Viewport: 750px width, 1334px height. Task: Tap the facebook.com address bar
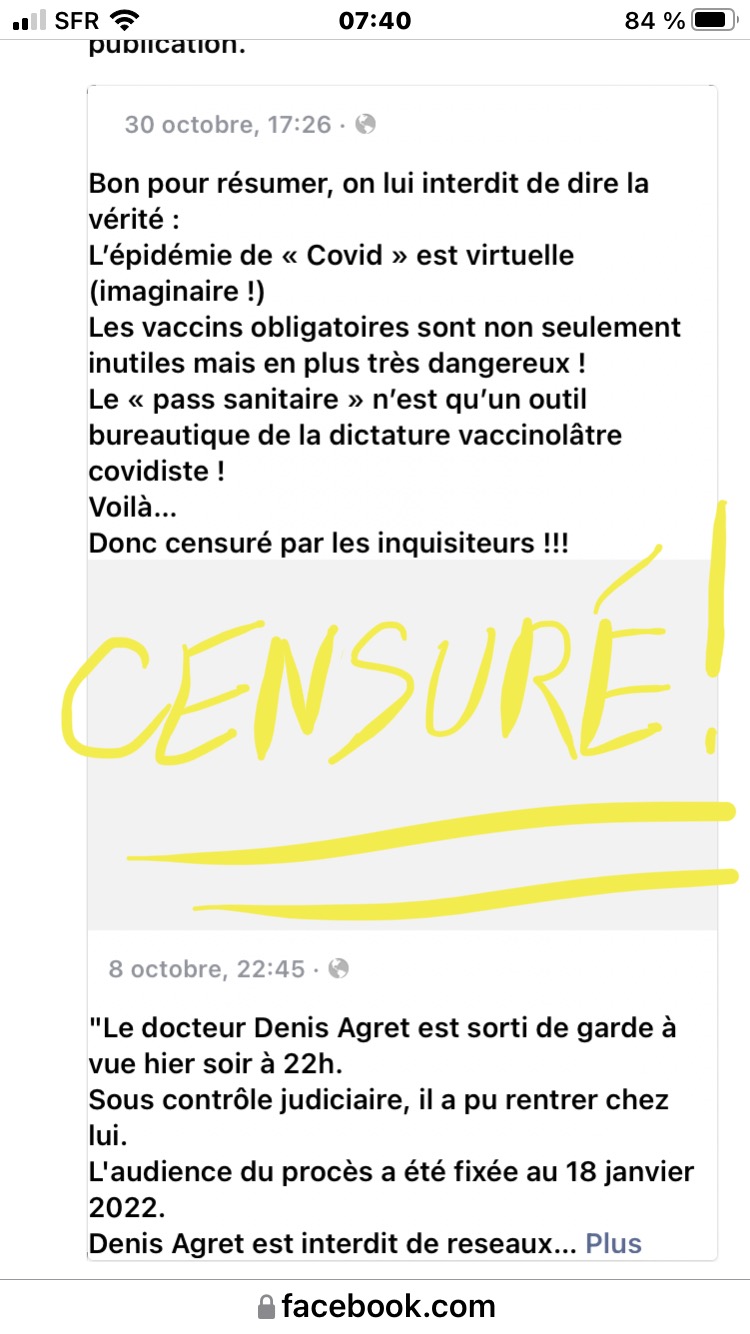click(x=375, y=1305)
